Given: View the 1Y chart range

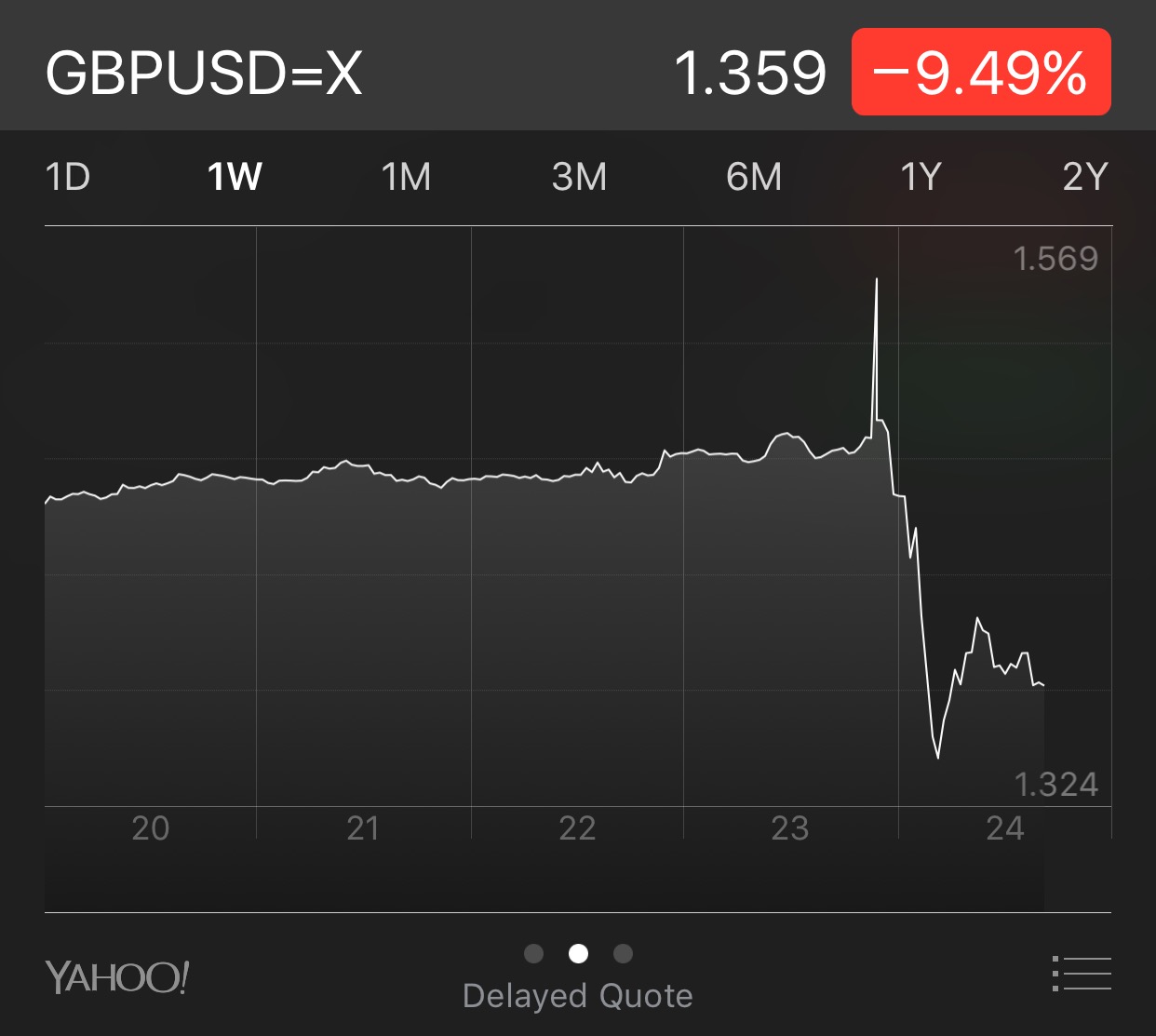Looking at the screenshot, I should (921, 177).
